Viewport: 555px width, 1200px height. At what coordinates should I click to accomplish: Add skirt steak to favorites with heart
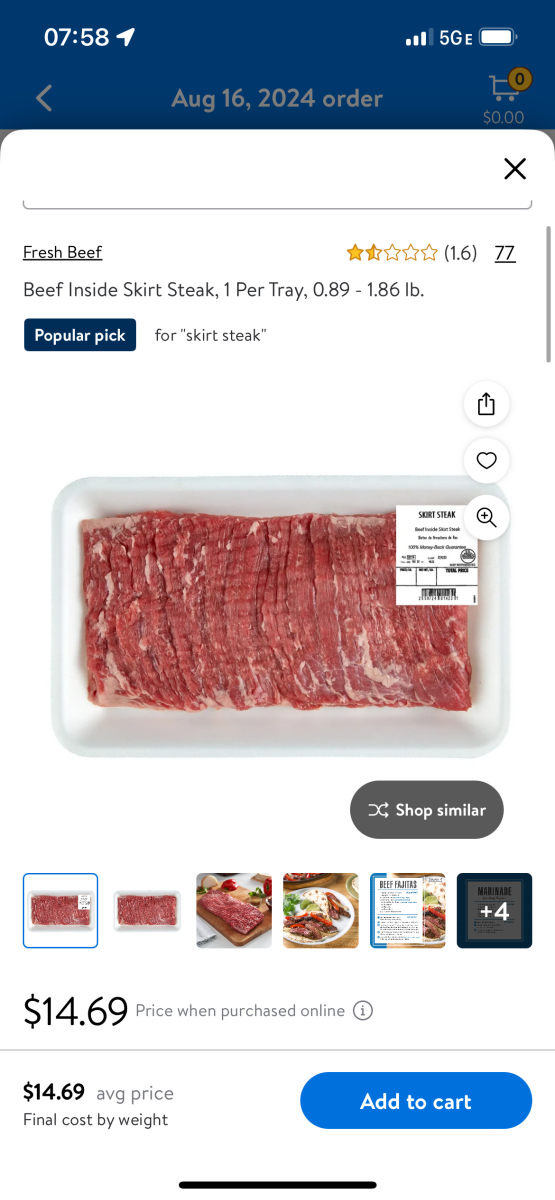coord(487,460)
